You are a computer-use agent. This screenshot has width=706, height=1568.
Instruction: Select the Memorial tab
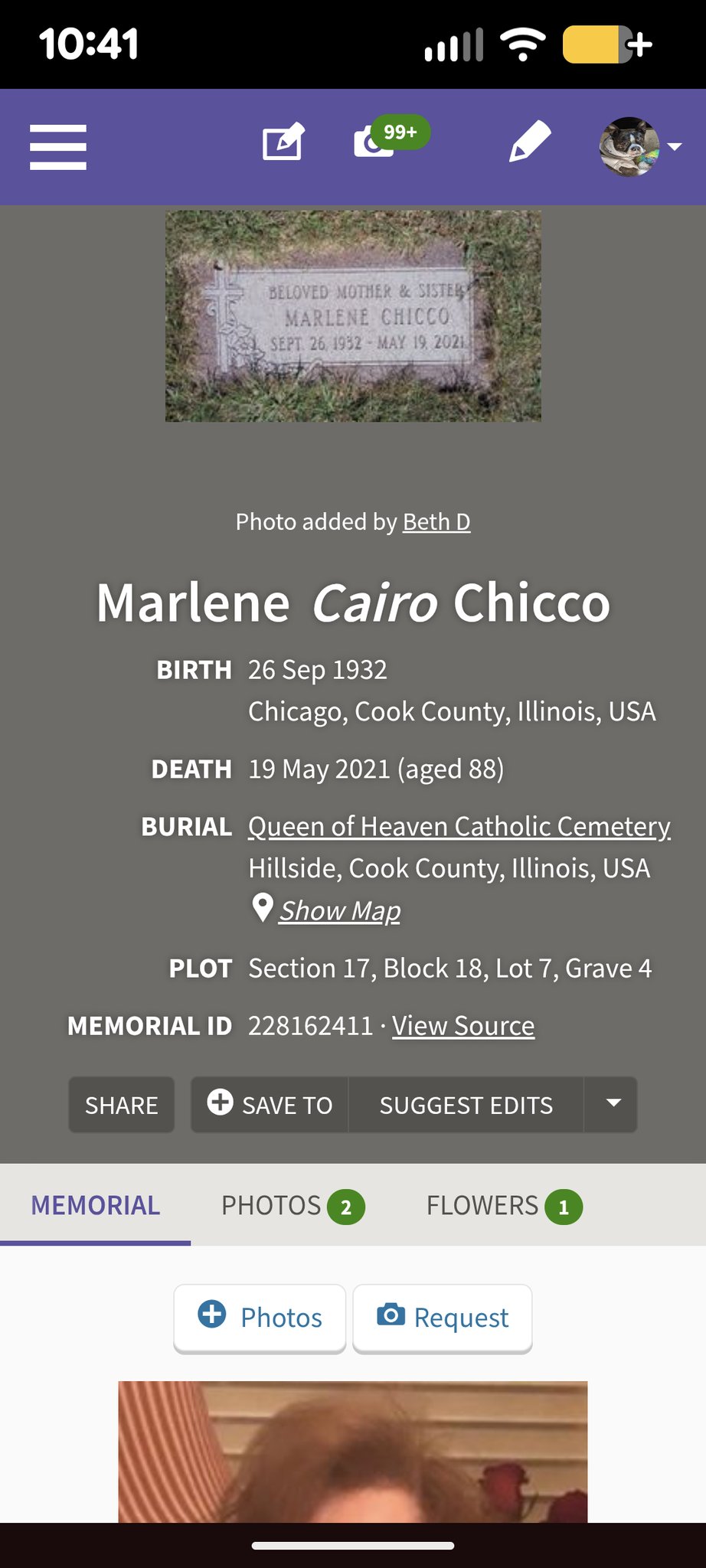point(96,1205)
